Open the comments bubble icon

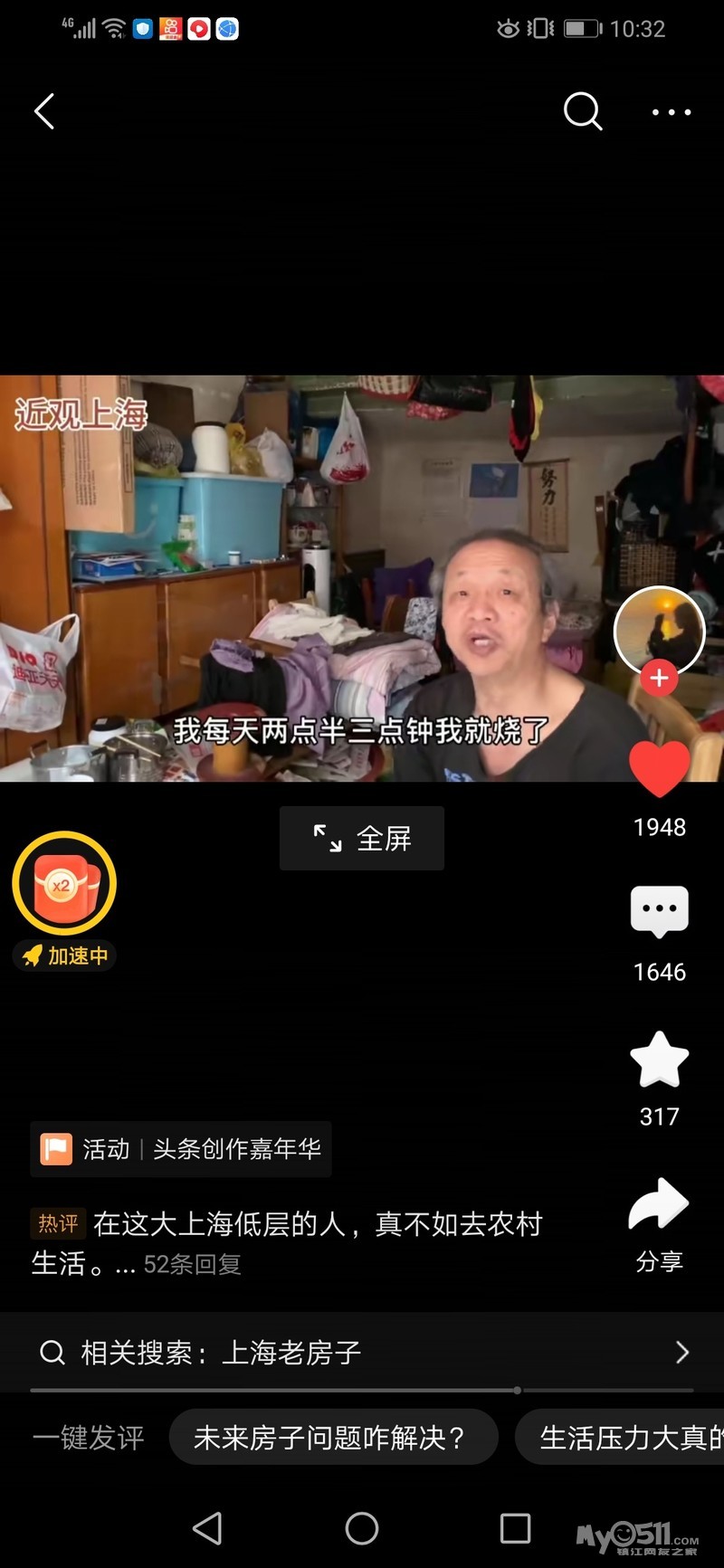pos(659,912)
